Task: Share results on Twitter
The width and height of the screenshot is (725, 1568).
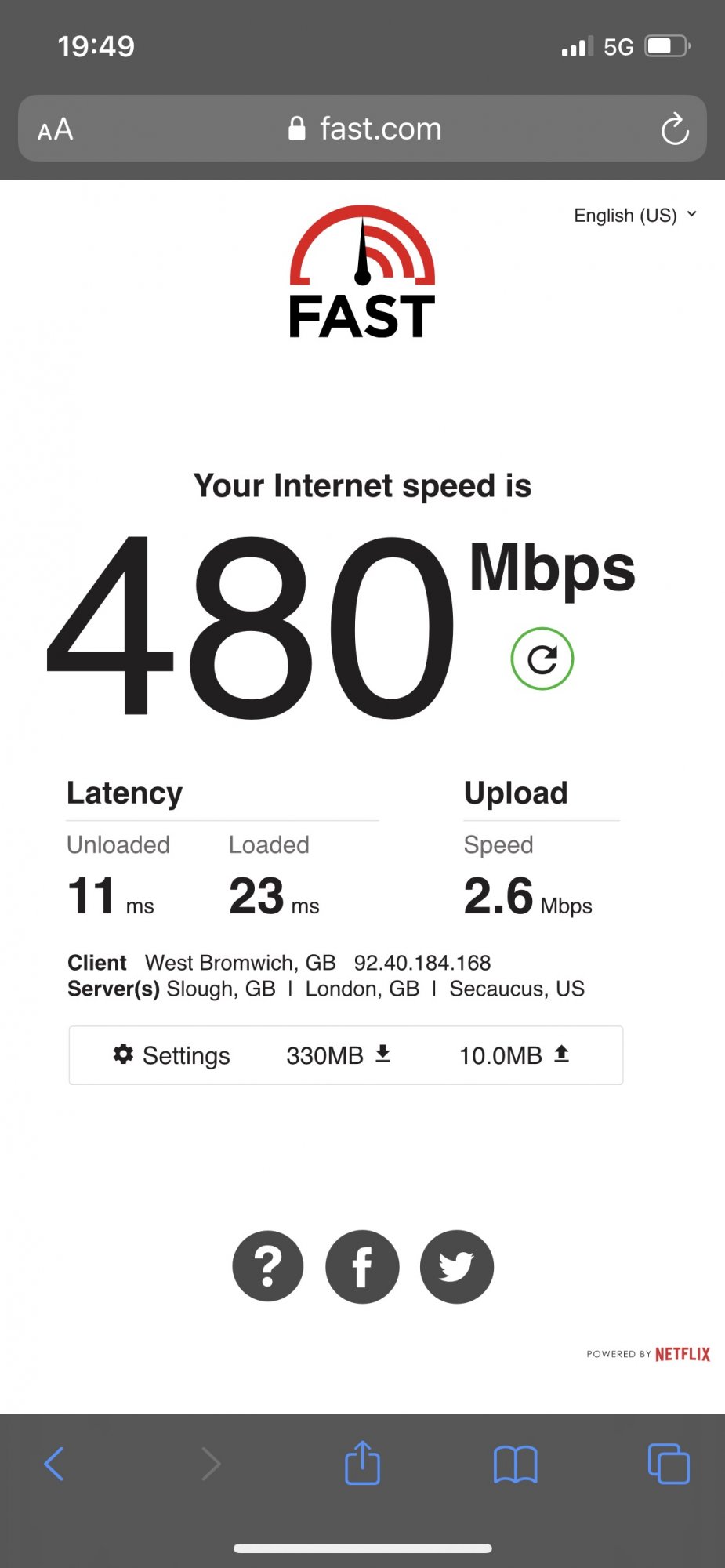Action: tap(457, 1266)
